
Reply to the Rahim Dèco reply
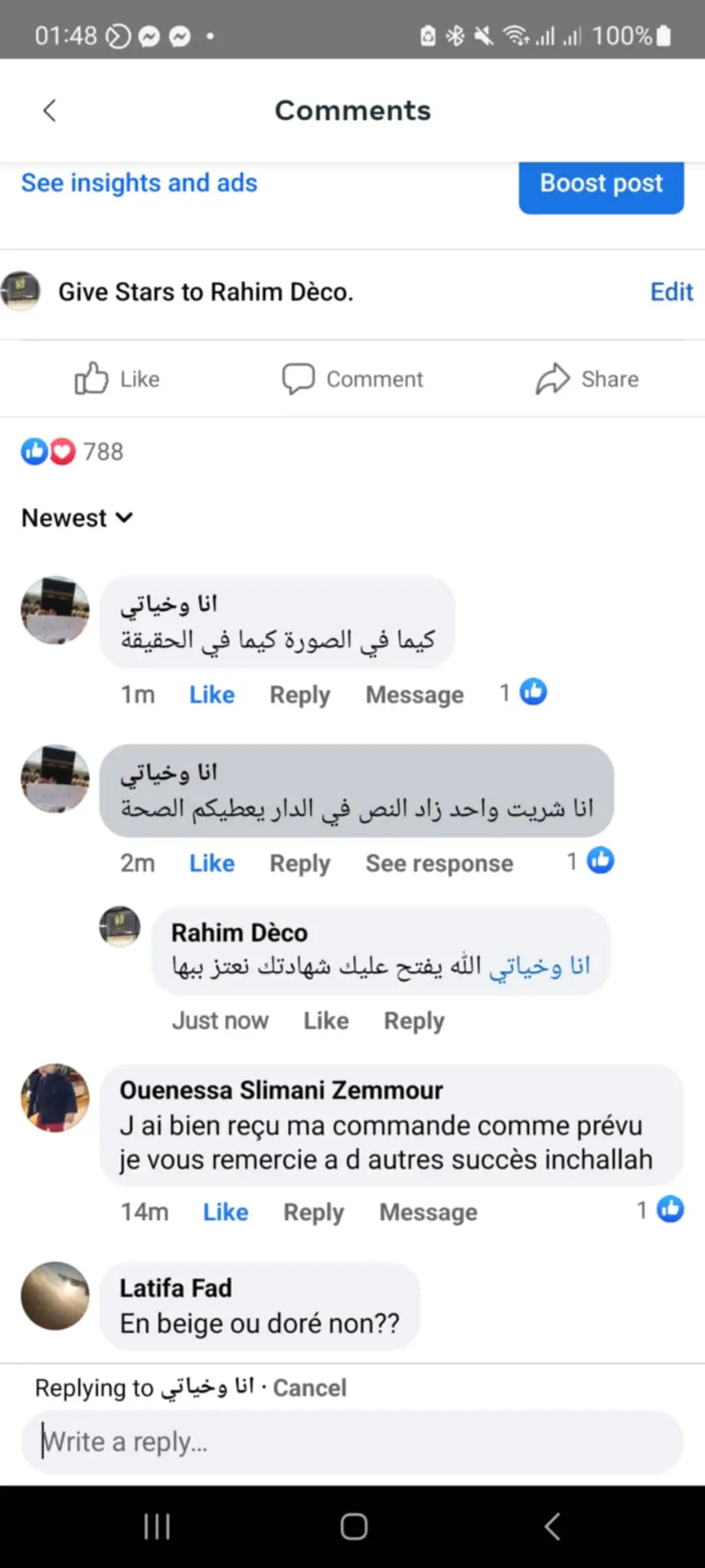click(413, 1021)
